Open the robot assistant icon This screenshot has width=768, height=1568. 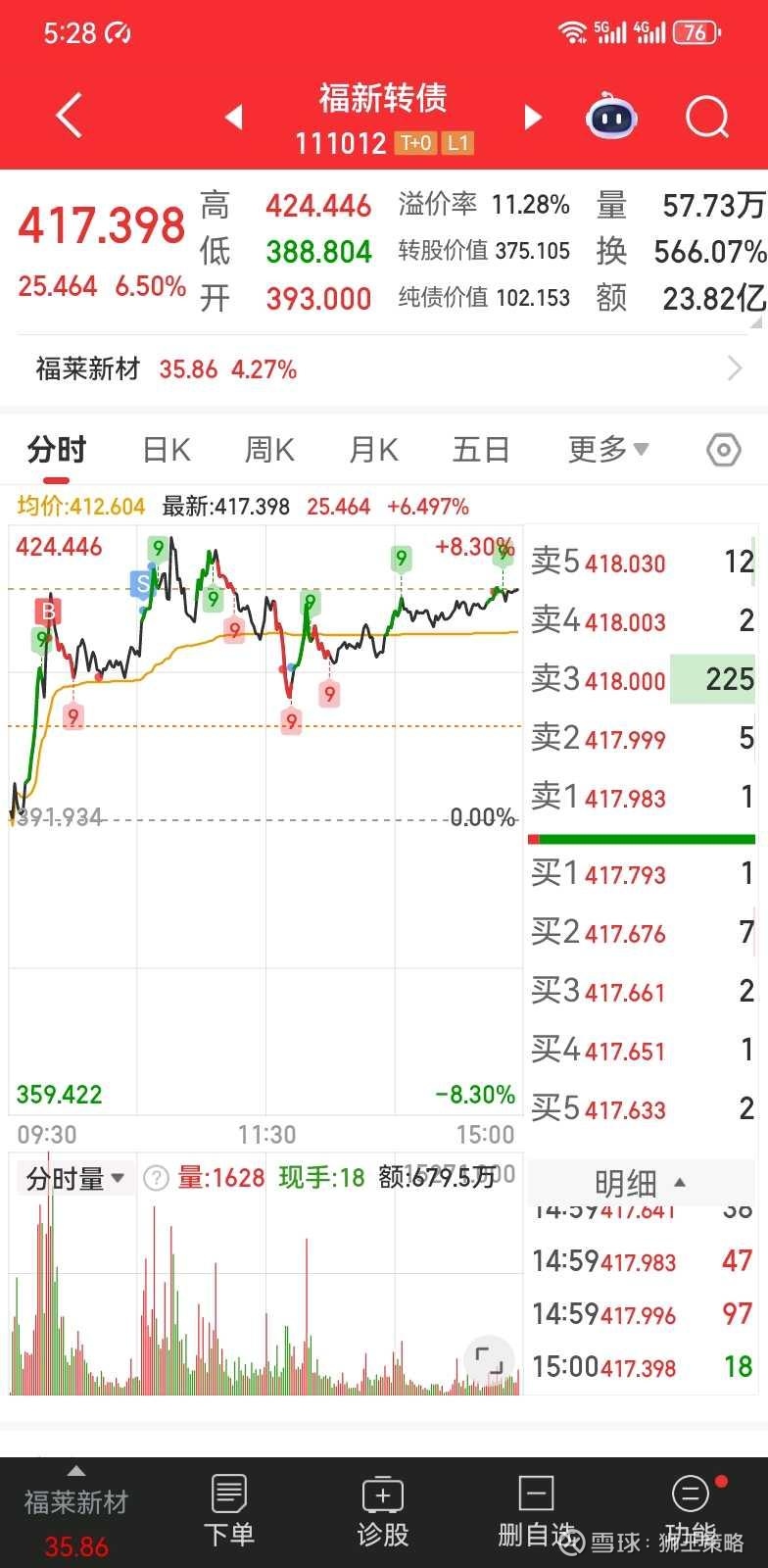tap(612, 117)
